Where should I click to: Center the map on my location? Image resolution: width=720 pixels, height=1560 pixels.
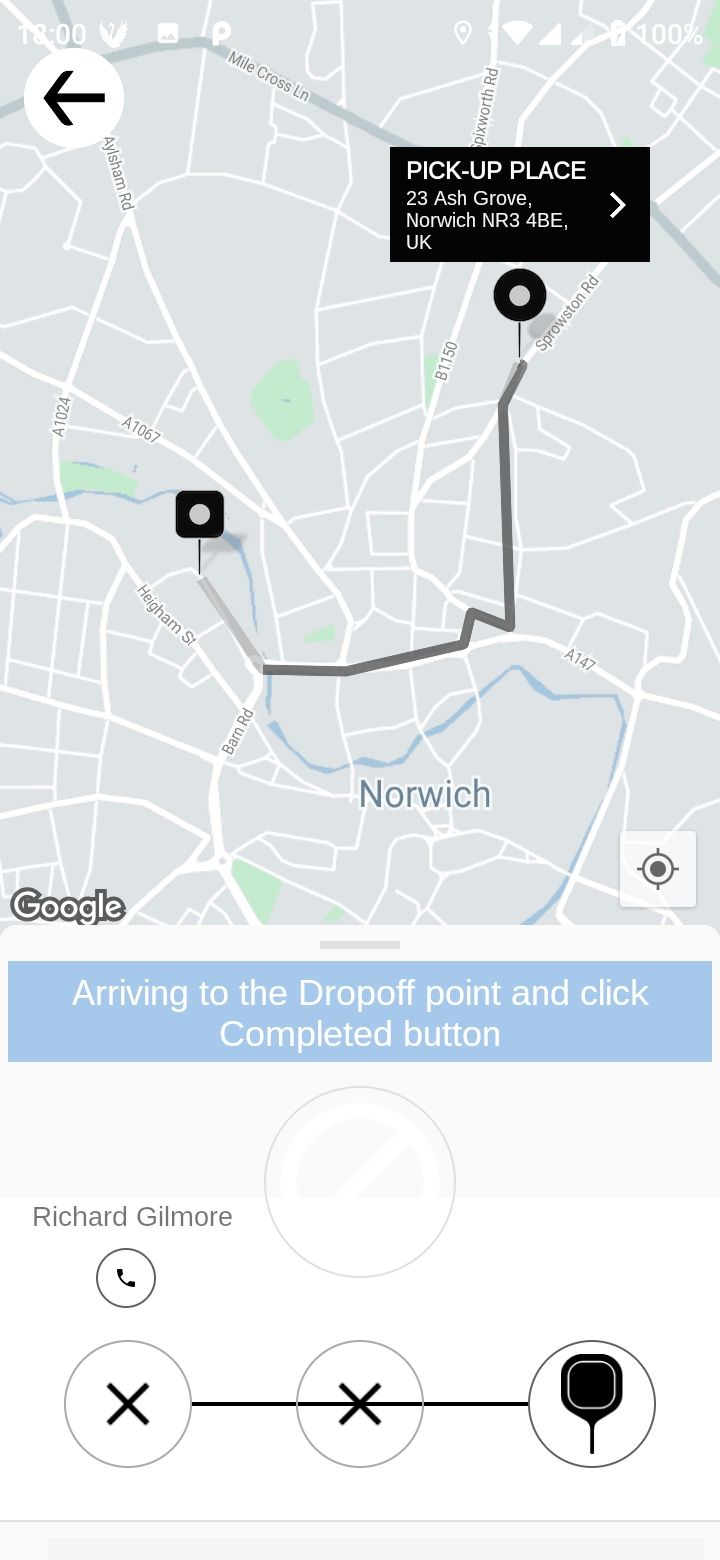click(658, 869)
